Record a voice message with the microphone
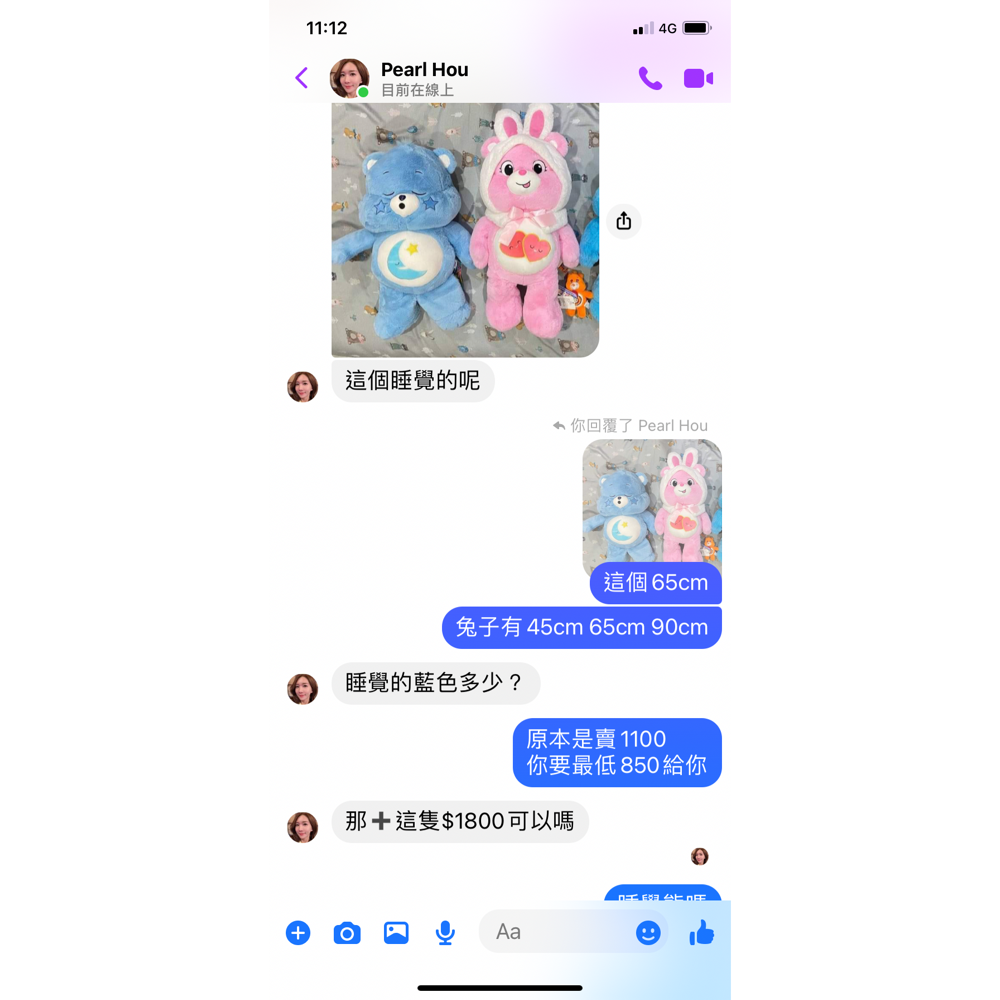The height and width of the screenshot is (1000, 1000). [445, 933]
